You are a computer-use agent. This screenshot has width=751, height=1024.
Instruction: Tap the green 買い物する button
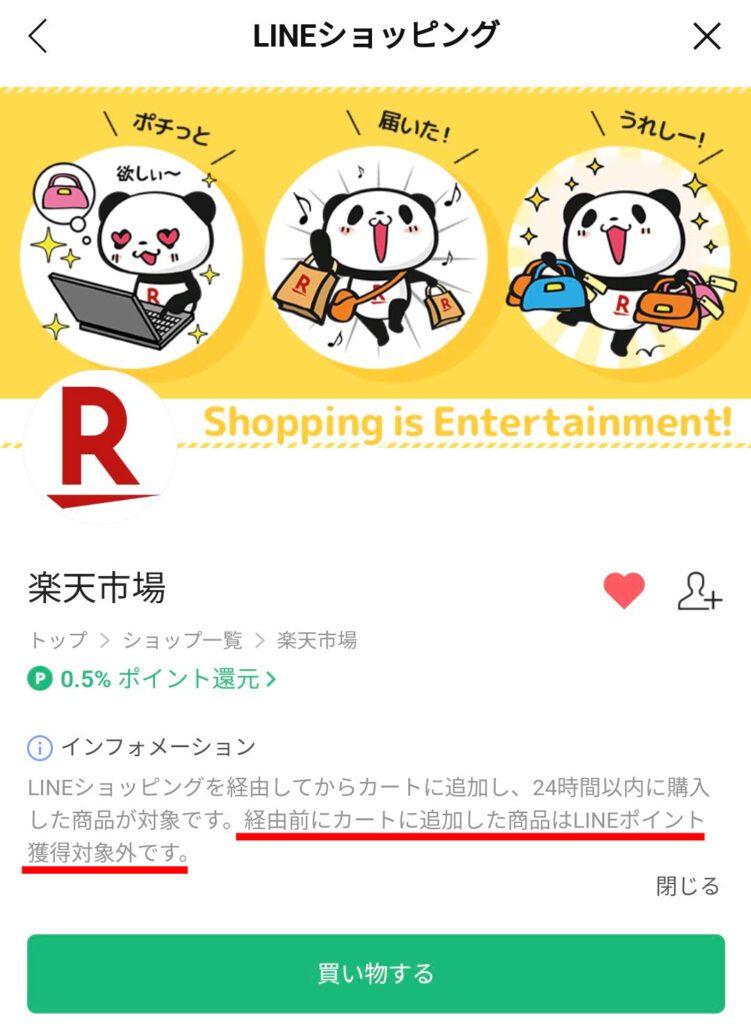click(375, 973)
